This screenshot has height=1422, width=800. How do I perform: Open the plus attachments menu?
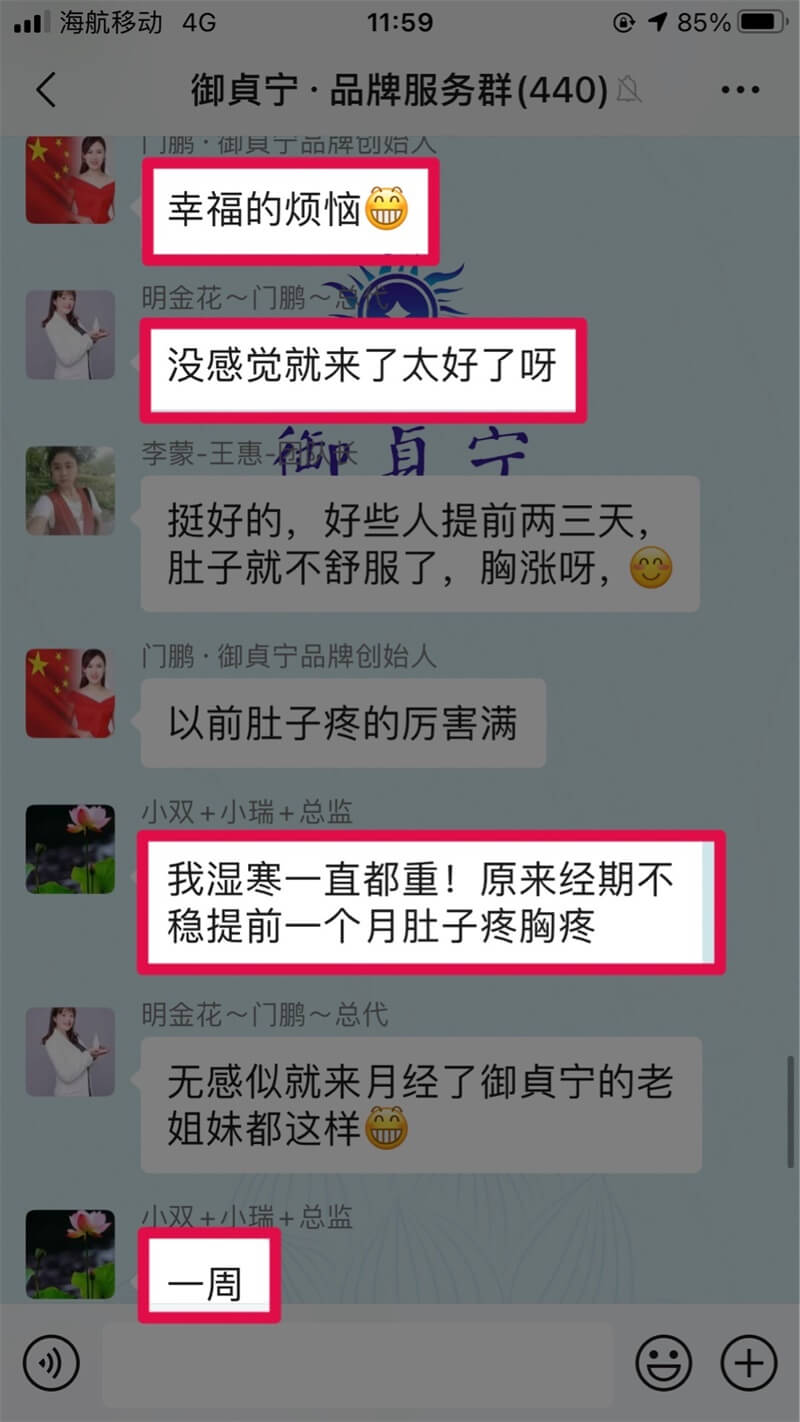pyautogui.click(x=749, y=1363)
